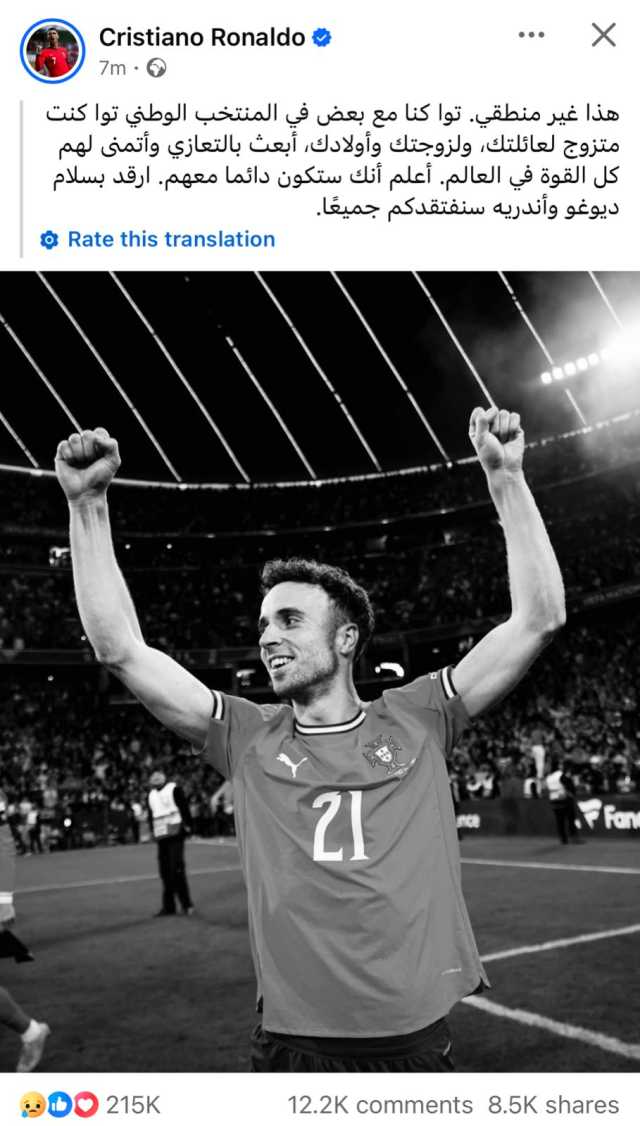Open the Cristiano Ronaldo page name
Screen dimensions: 640x1126
202,37
